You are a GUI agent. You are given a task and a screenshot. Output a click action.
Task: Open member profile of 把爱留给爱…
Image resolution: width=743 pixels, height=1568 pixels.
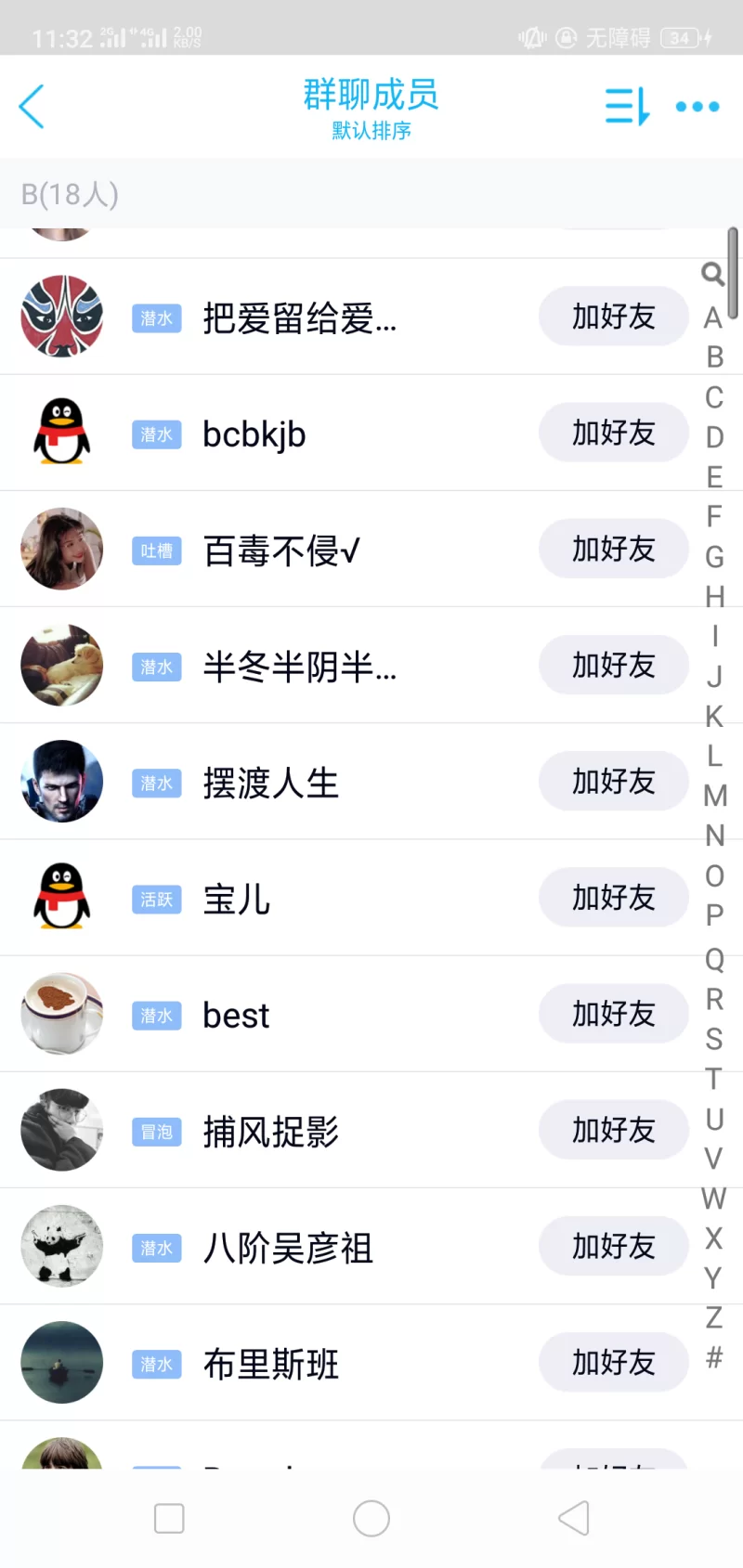coord(299,317)
